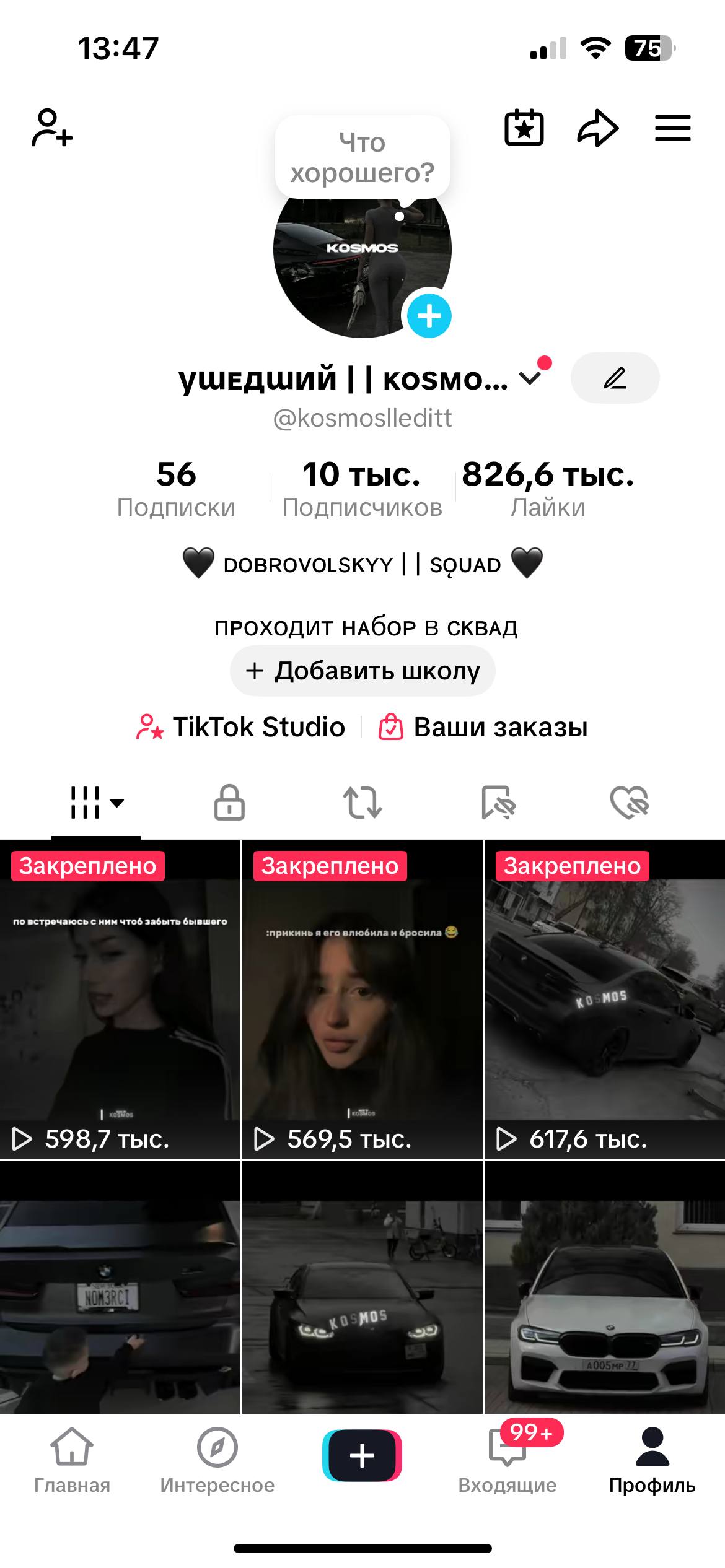Open the add friends icon
725x1568 pixels.
pyautogui.click(x=52, y=128)
